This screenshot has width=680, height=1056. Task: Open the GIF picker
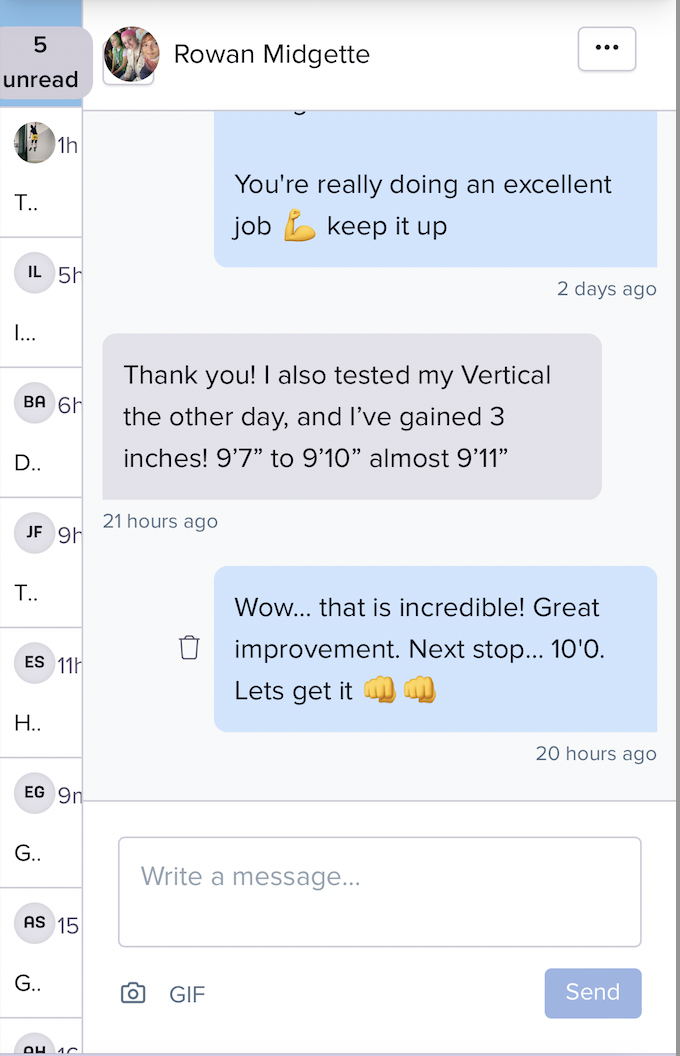click(x=187, y=994)
